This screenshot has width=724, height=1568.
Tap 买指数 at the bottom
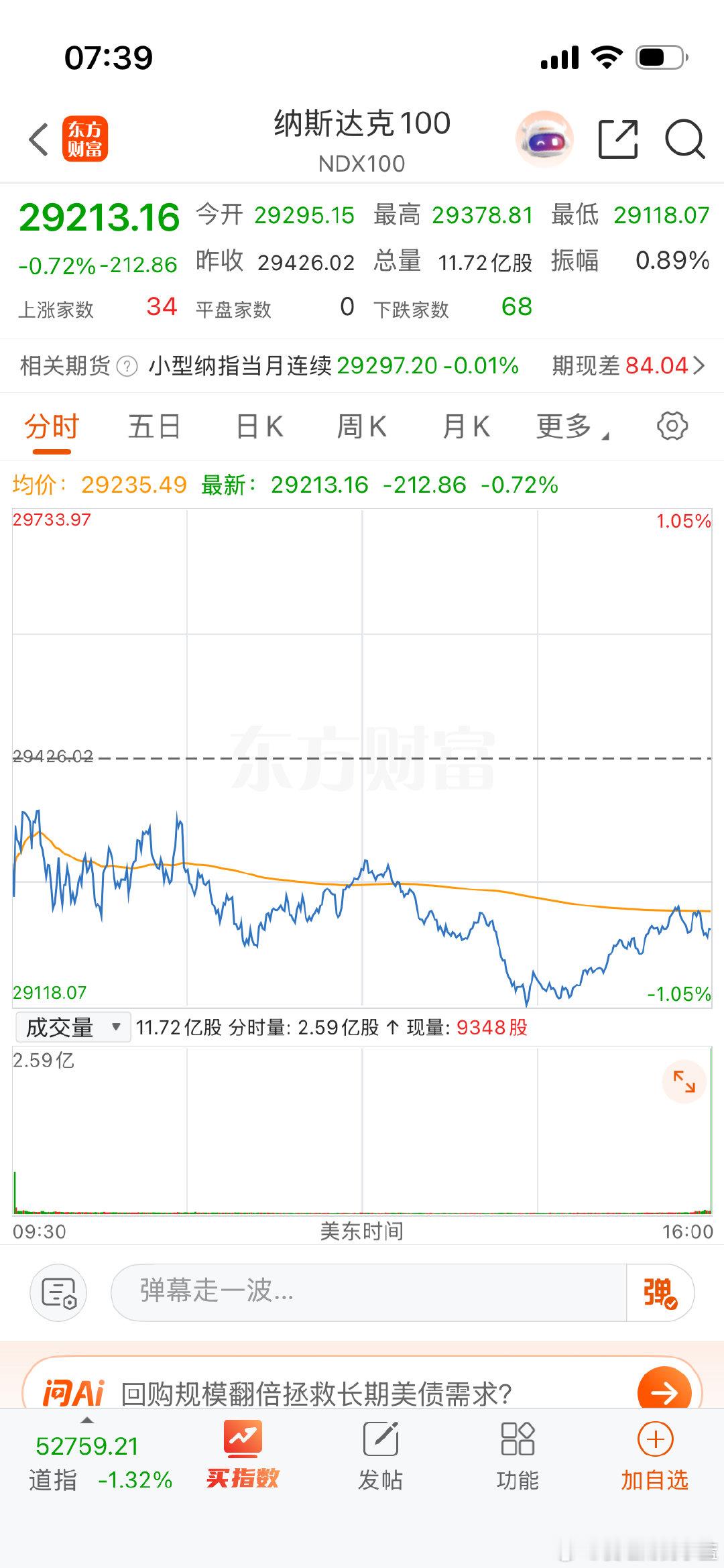[x=243, y=1455]
